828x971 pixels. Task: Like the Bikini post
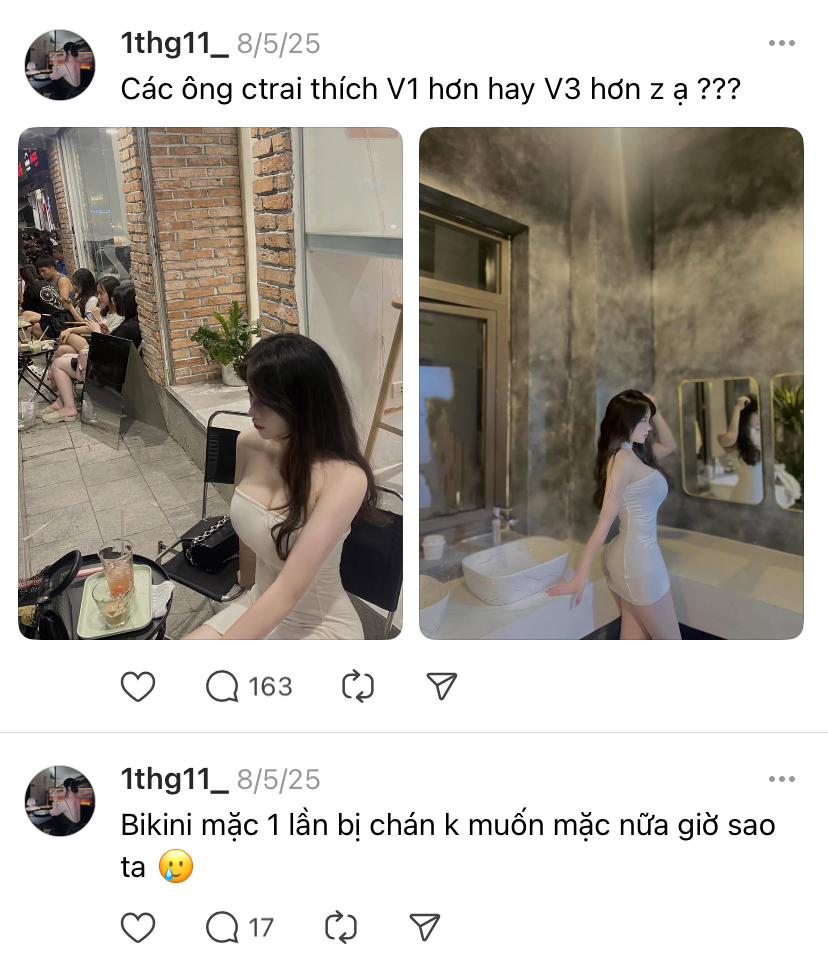pos(138,928)
